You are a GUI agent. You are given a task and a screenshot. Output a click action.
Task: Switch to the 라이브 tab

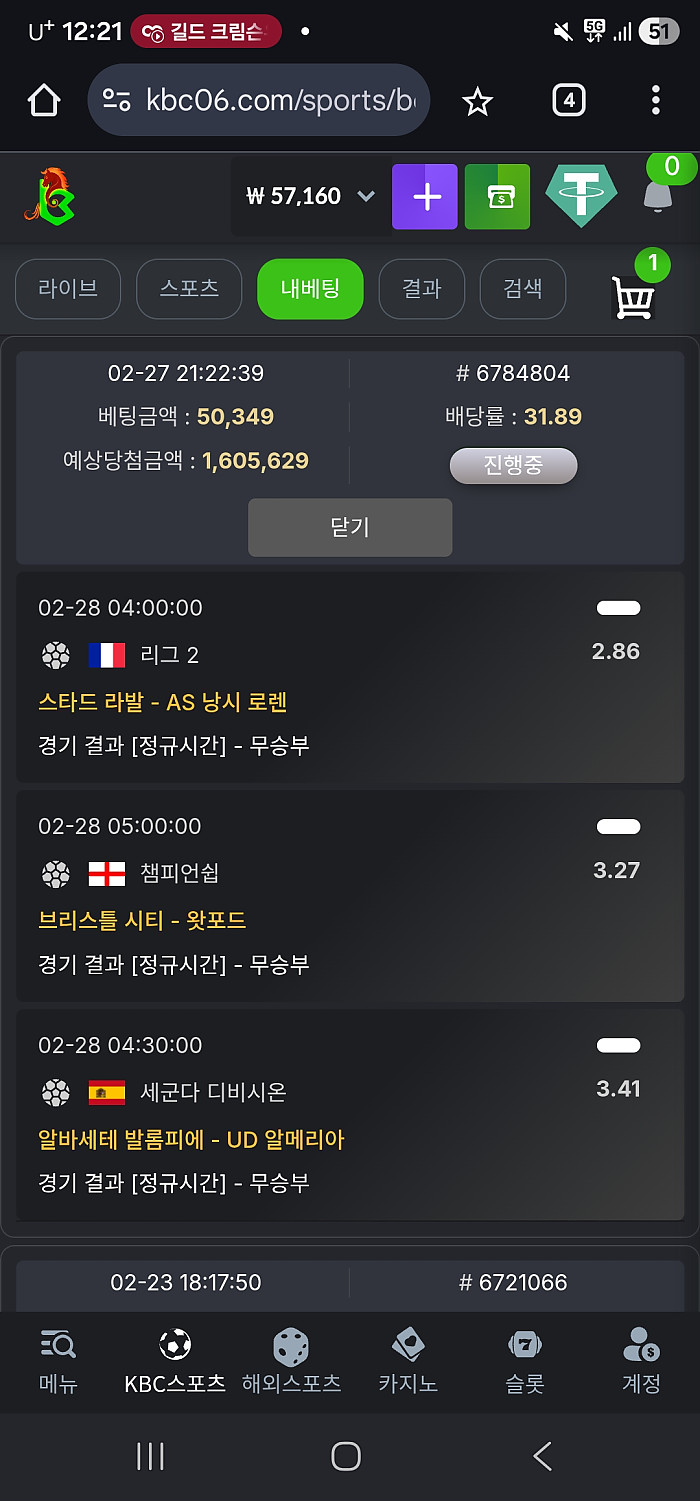[68, 289]
